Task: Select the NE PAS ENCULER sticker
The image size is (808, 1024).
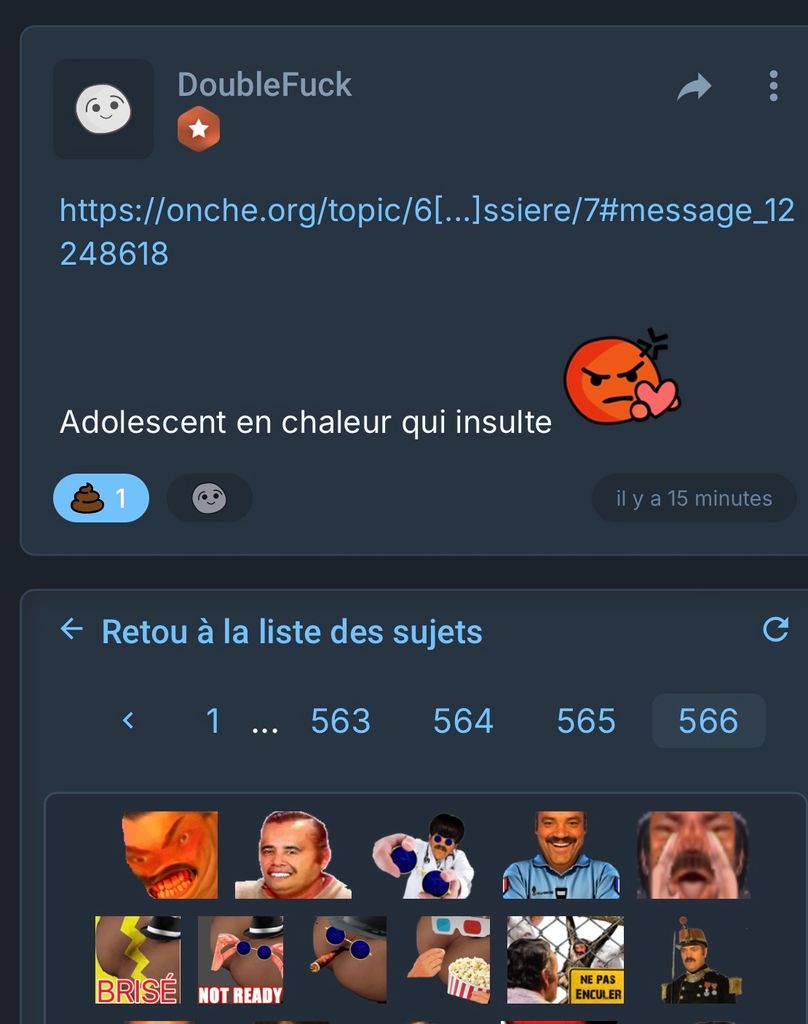Action: tap(565, 960)
